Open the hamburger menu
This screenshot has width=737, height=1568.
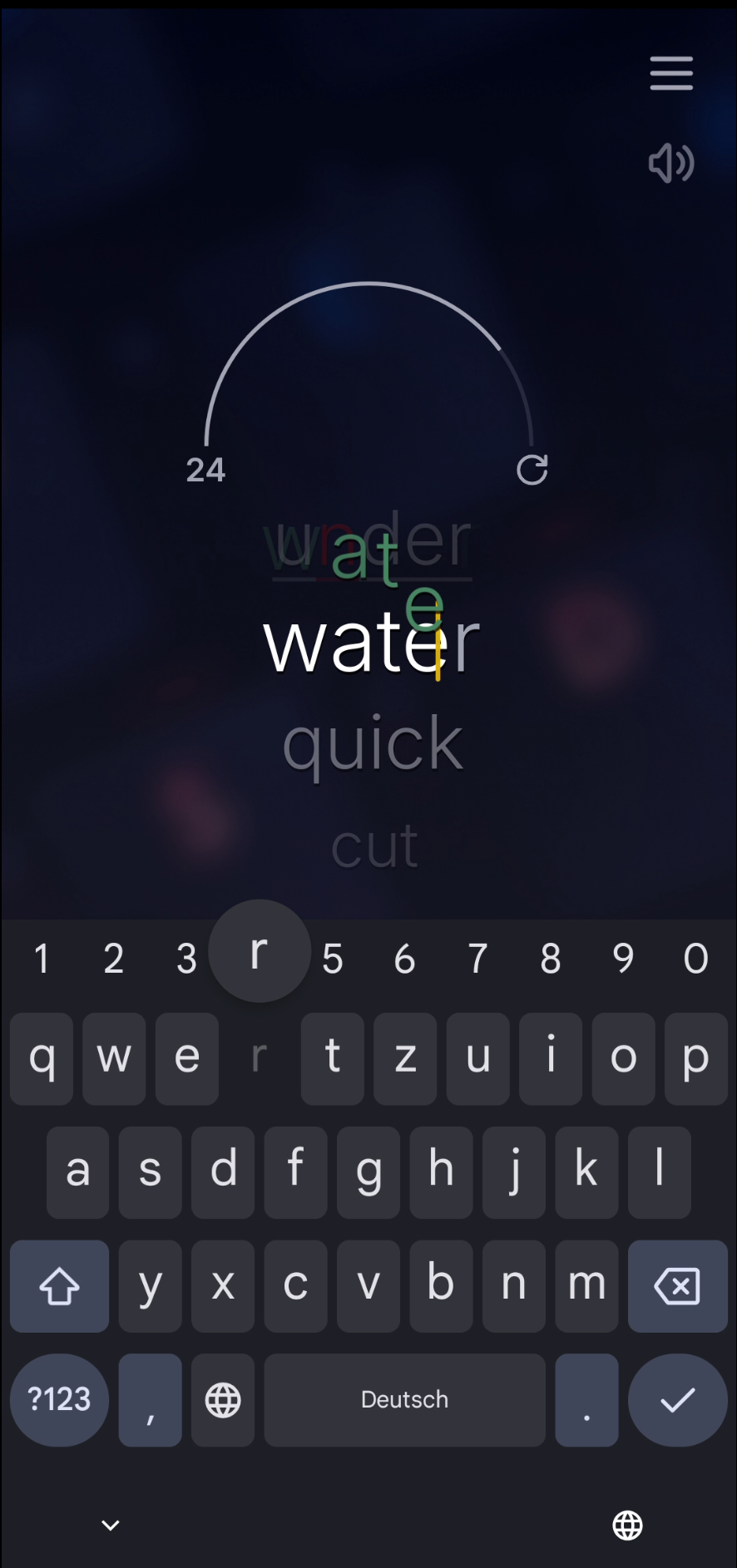click(671, 73)
